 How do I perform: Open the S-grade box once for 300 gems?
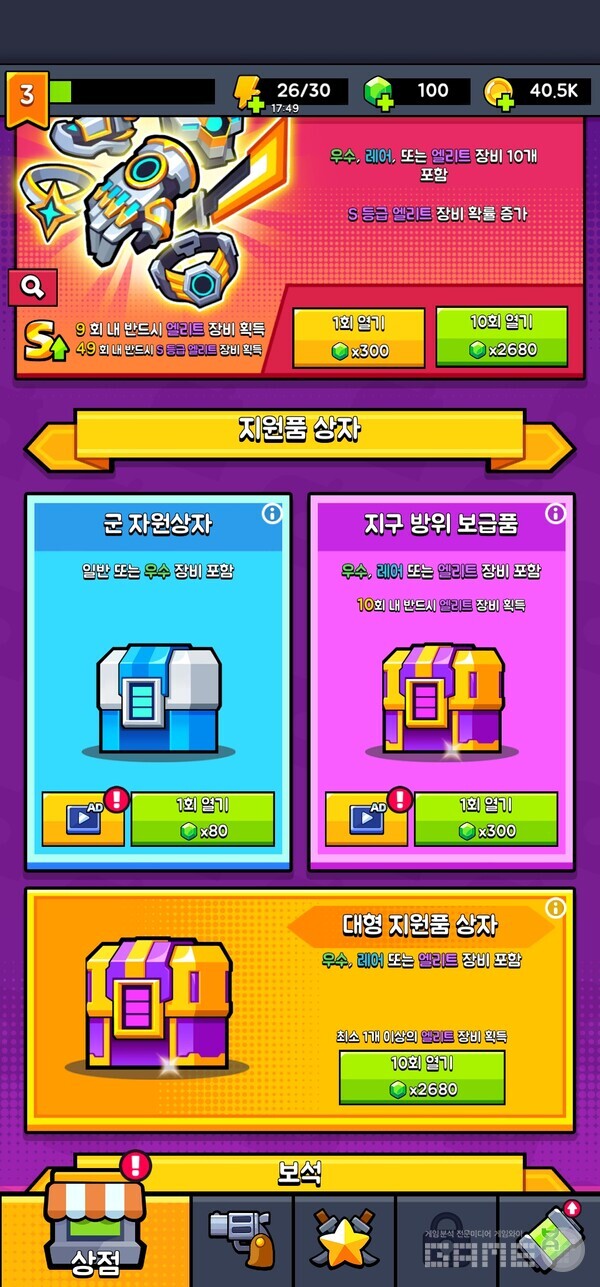point(358,337)
